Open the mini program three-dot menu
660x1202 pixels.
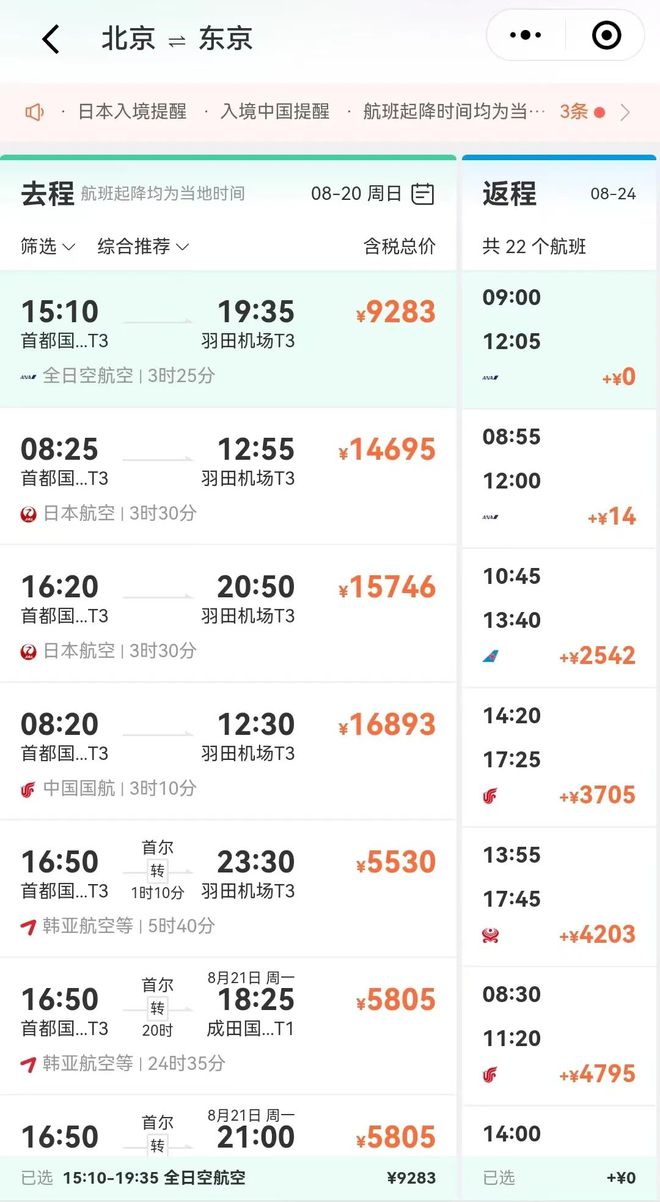point(526,36)
